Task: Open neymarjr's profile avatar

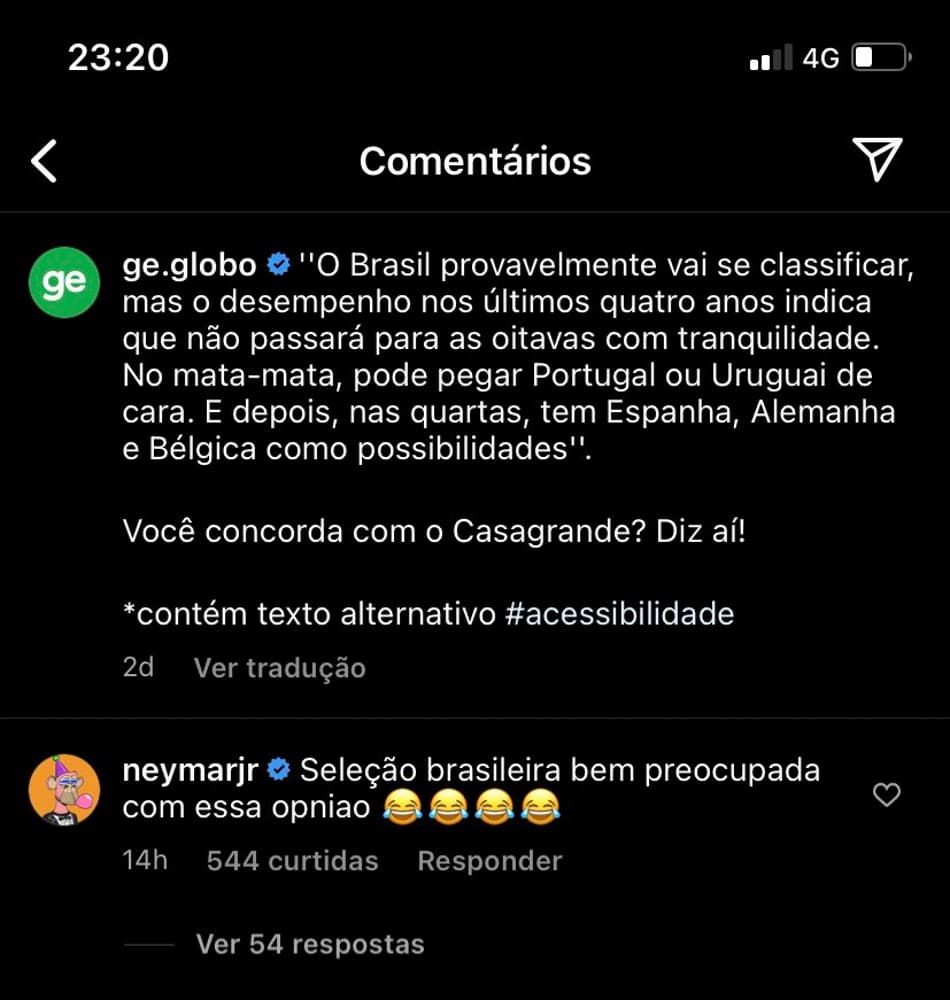Action: coord(64,790)
